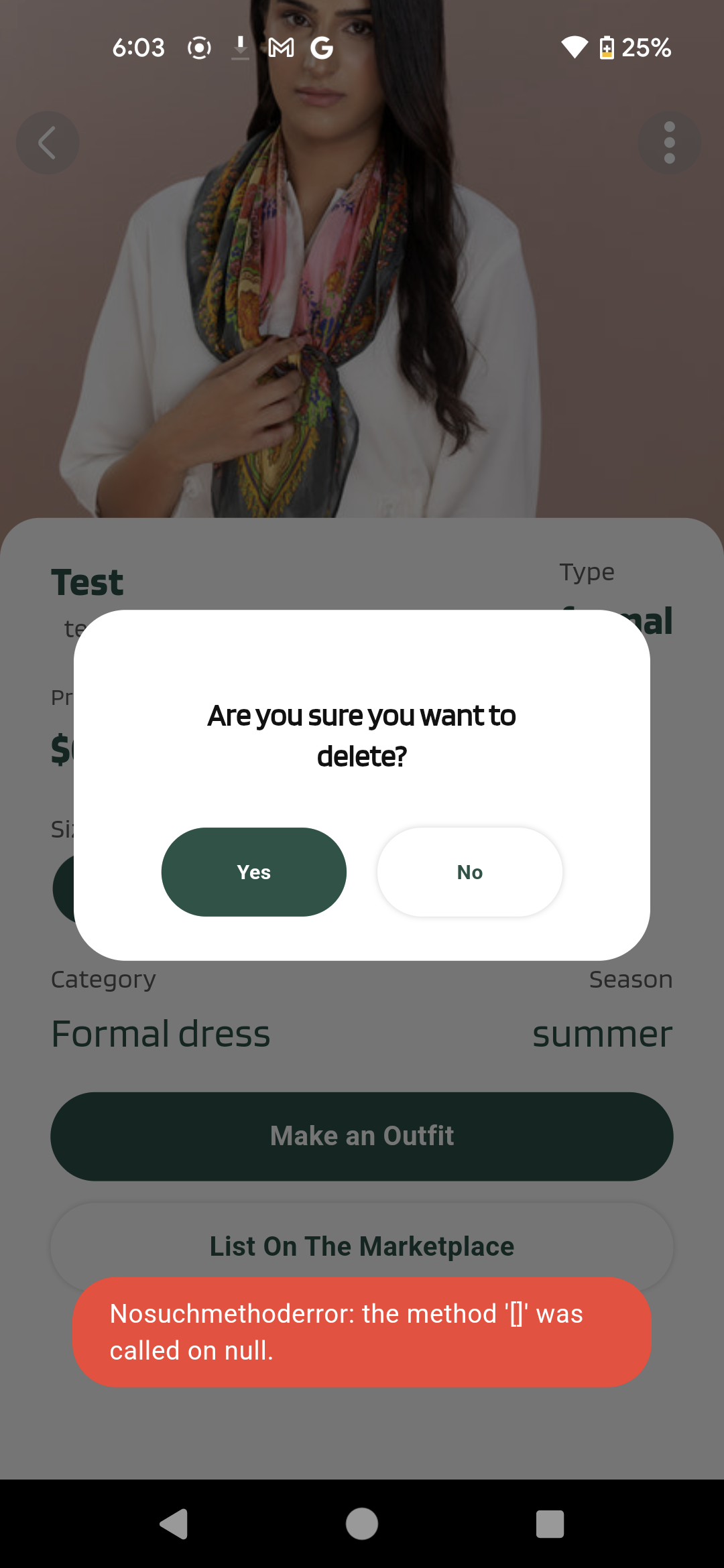Tap the system back button
Viewport: 724px width, 1568px height.
click(x=174, y=1524)
